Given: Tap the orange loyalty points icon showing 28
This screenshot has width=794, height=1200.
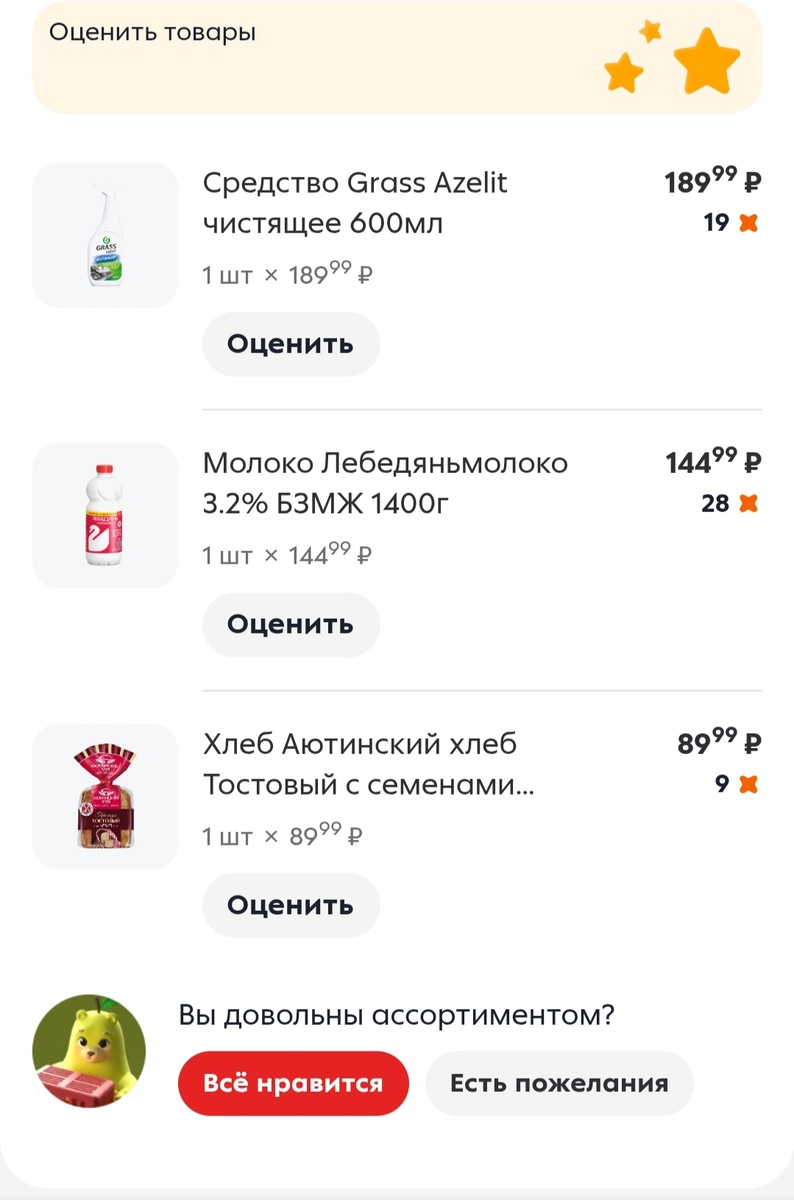Looking at the screenshot, I should pos(746,504).
